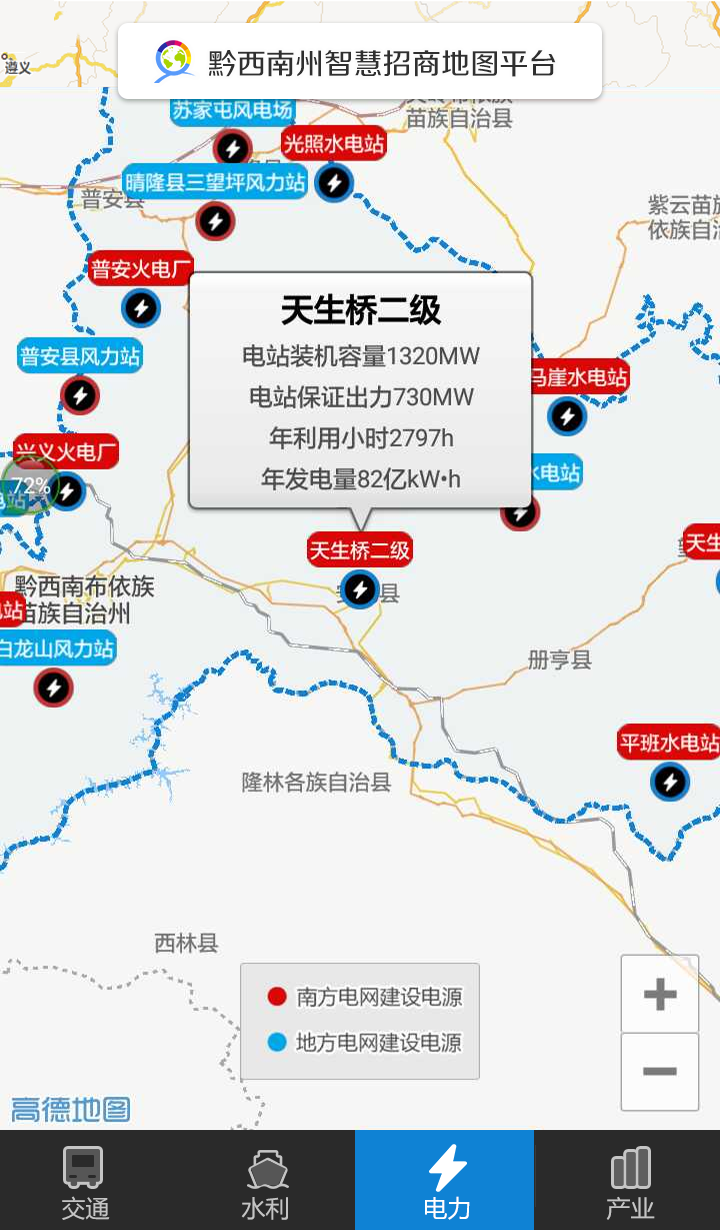Open the 普安火电厂 marker
Image resolution: width=720 pixels, height=1230 pixels.
[141, 307]
